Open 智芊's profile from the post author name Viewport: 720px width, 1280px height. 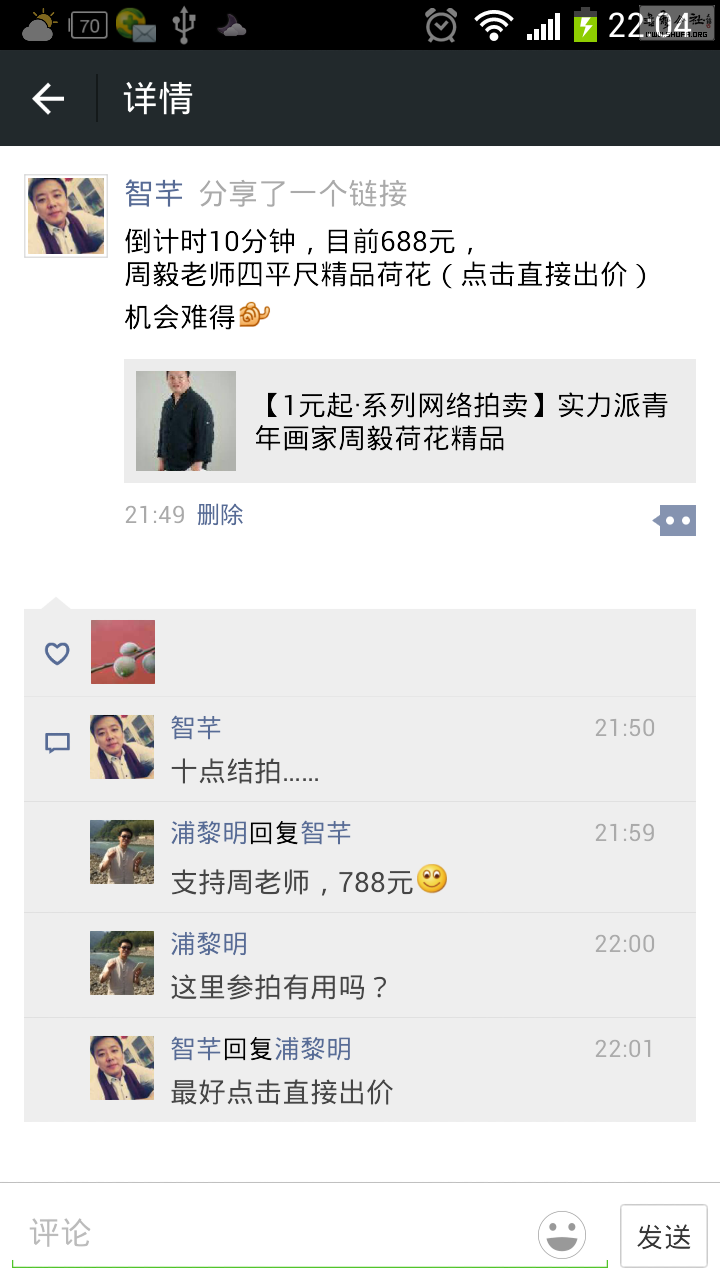point(154,193)
